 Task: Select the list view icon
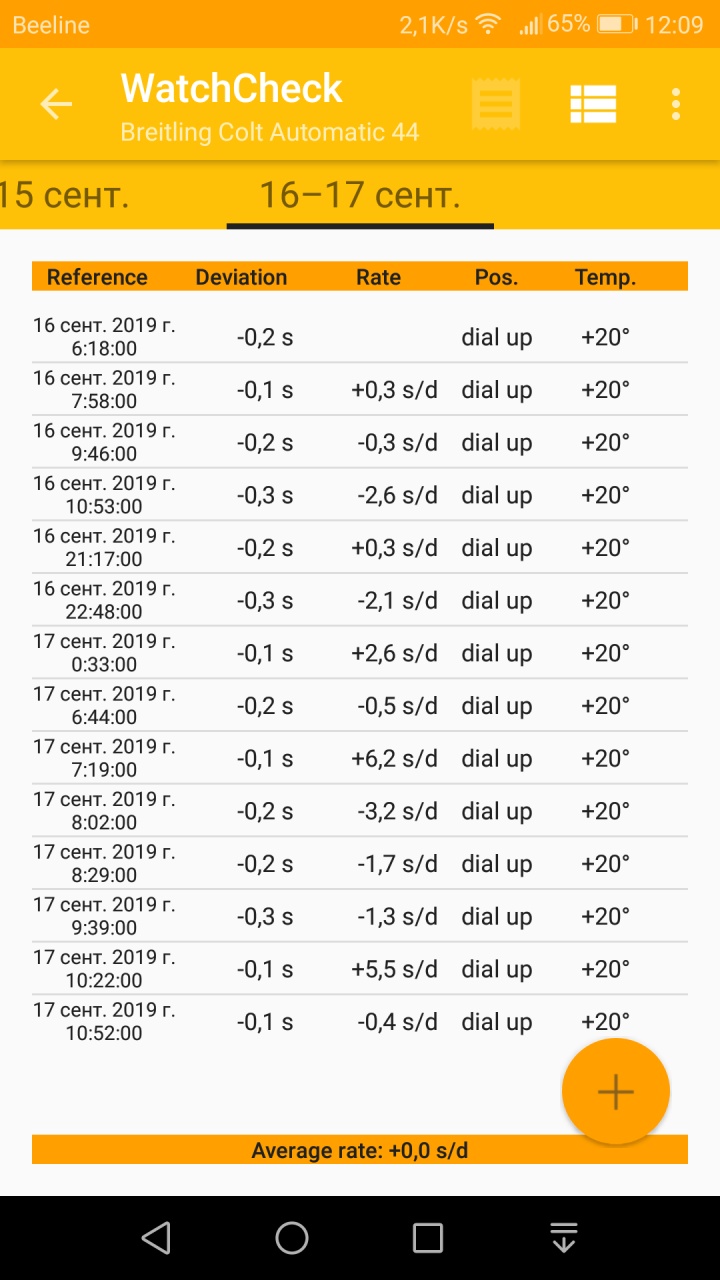[x=593, y=104]
